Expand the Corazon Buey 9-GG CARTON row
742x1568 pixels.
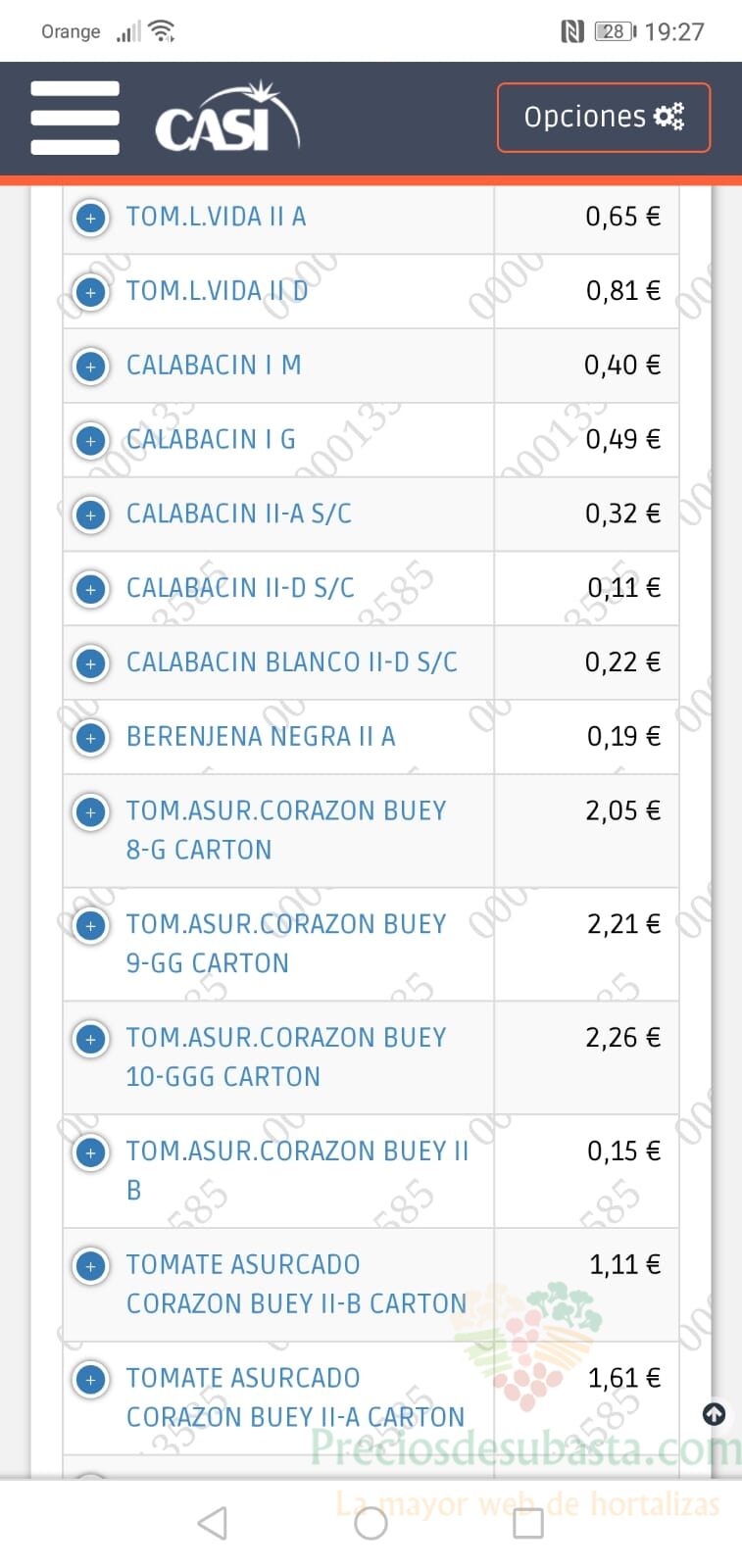pos(91,926)
